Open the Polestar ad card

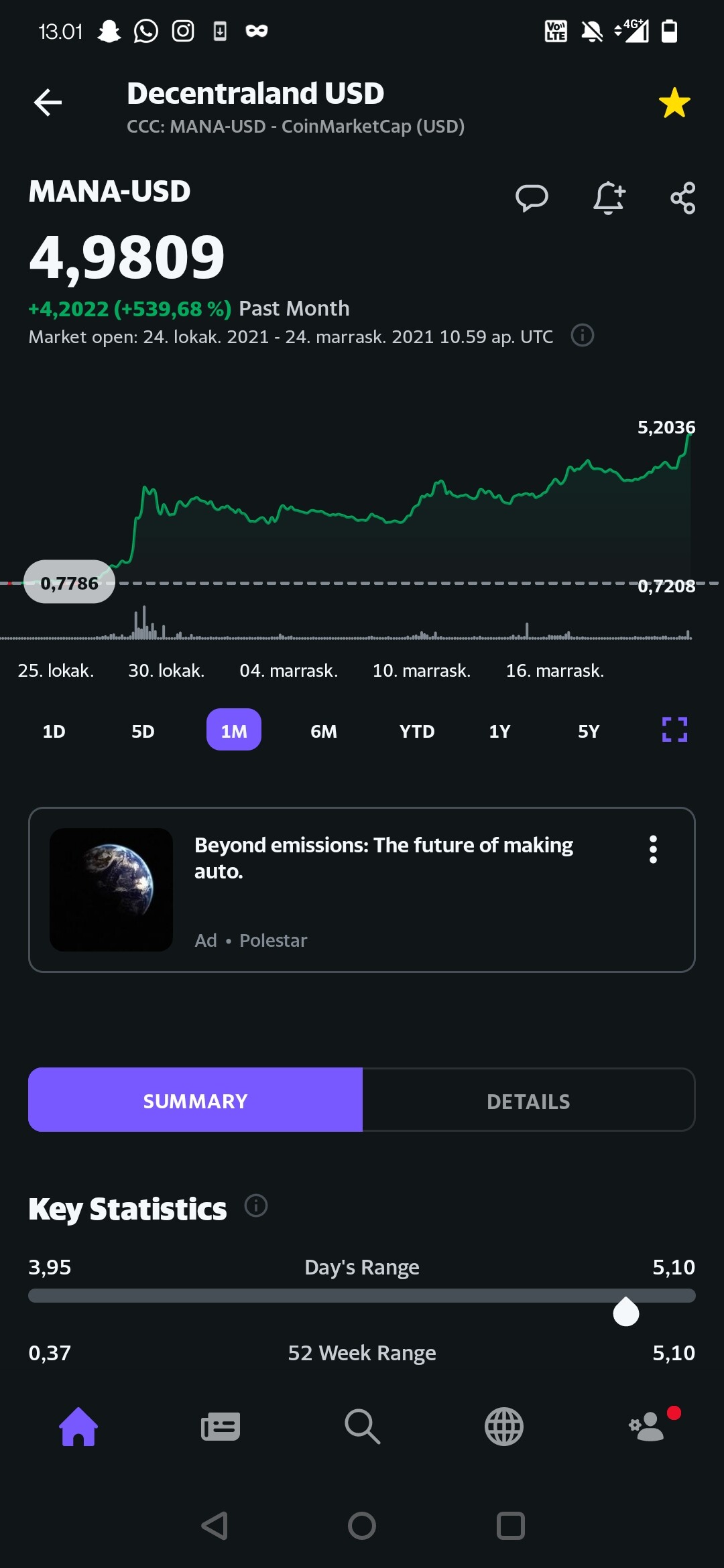pyautogui.click(x=362, y=890)
